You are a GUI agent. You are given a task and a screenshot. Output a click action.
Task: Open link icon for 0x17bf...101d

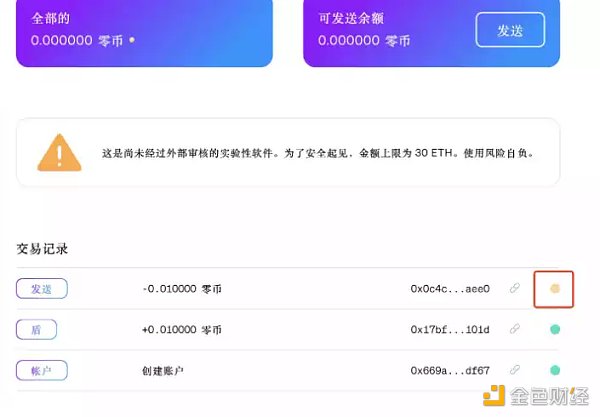(515, 329)
